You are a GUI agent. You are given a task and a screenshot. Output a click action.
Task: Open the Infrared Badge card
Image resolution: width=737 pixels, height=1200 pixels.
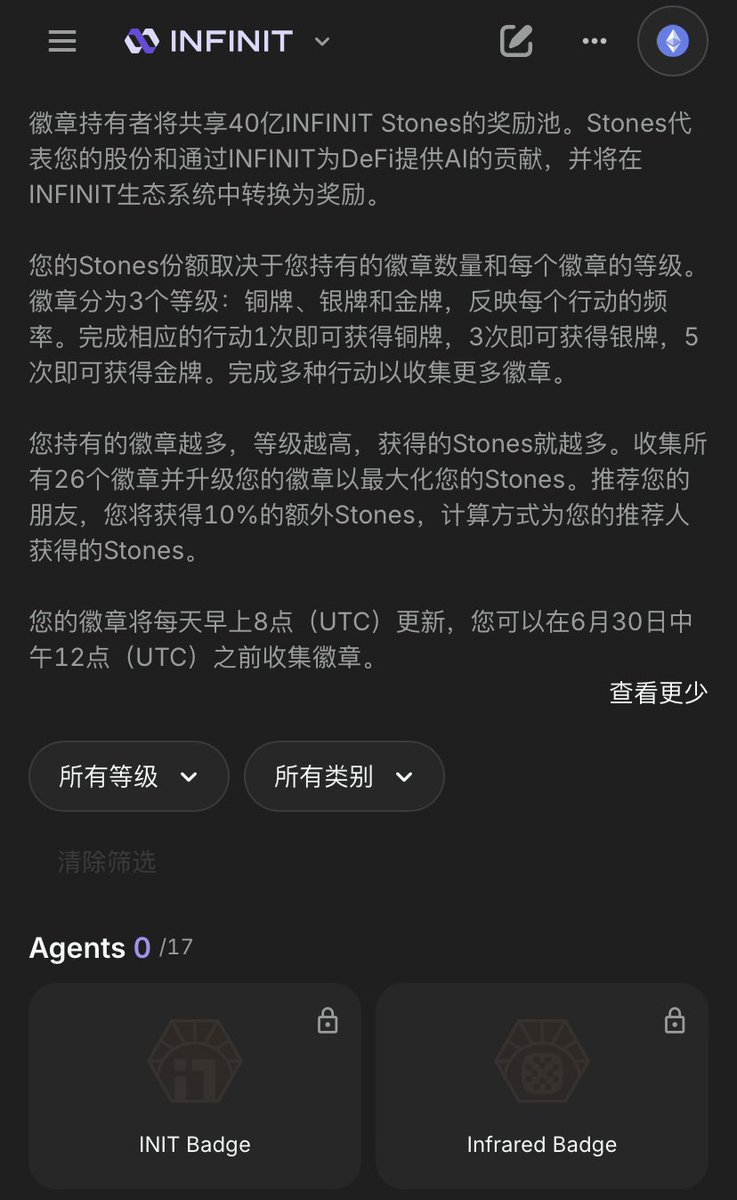tap(542, 1086)
